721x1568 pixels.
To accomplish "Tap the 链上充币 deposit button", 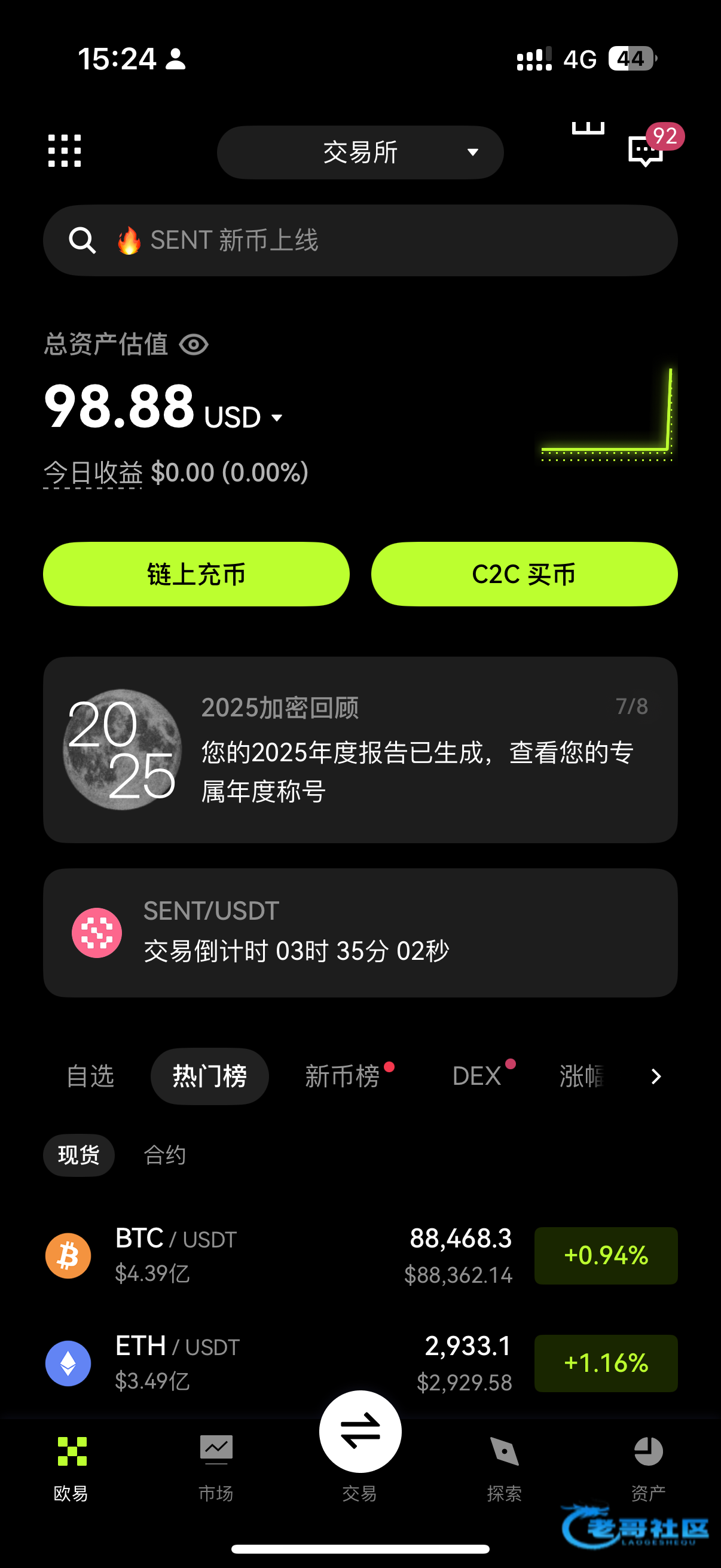I will pos(196,574).
